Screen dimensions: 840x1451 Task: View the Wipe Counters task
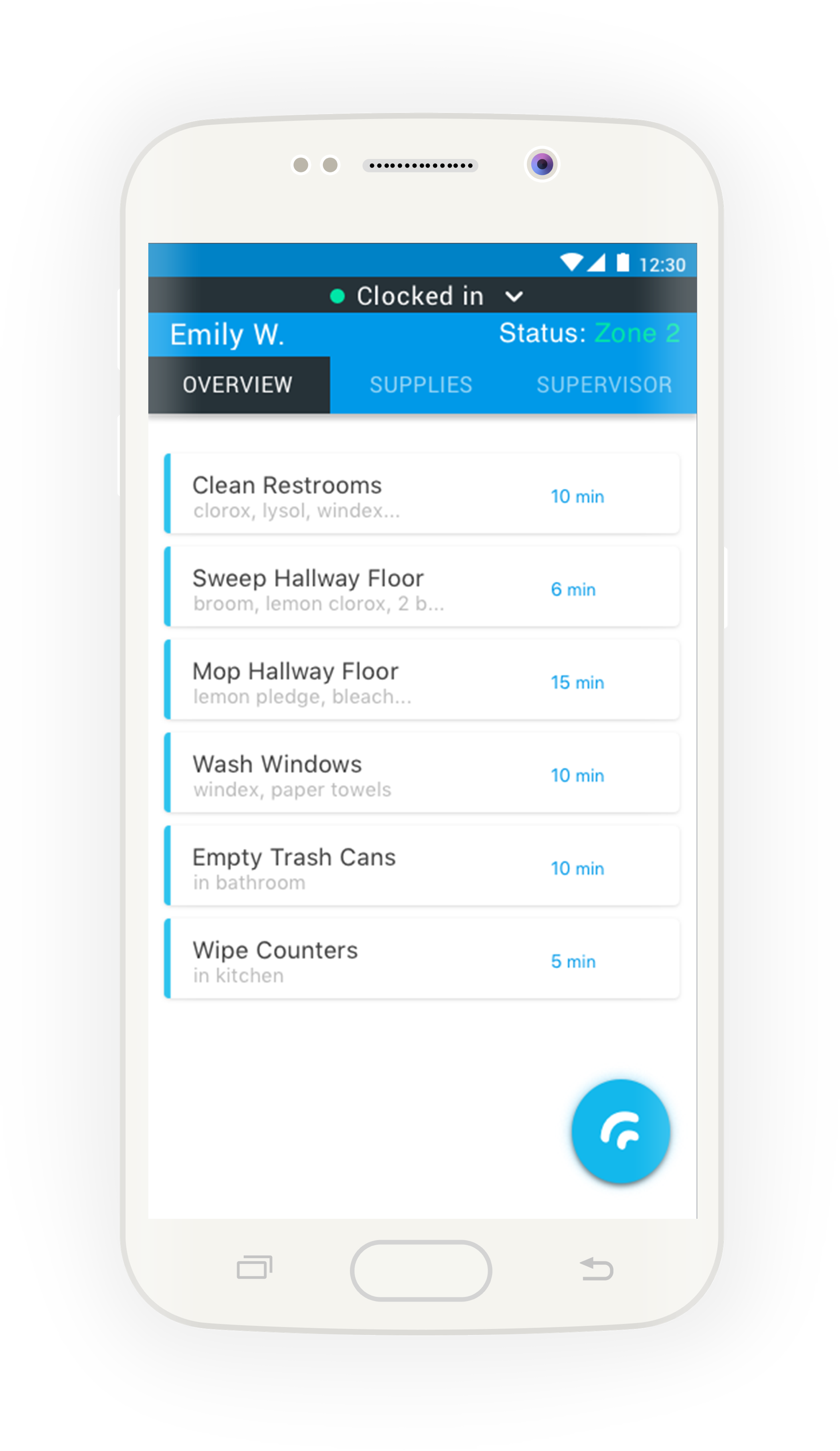[x=422, y=959]
